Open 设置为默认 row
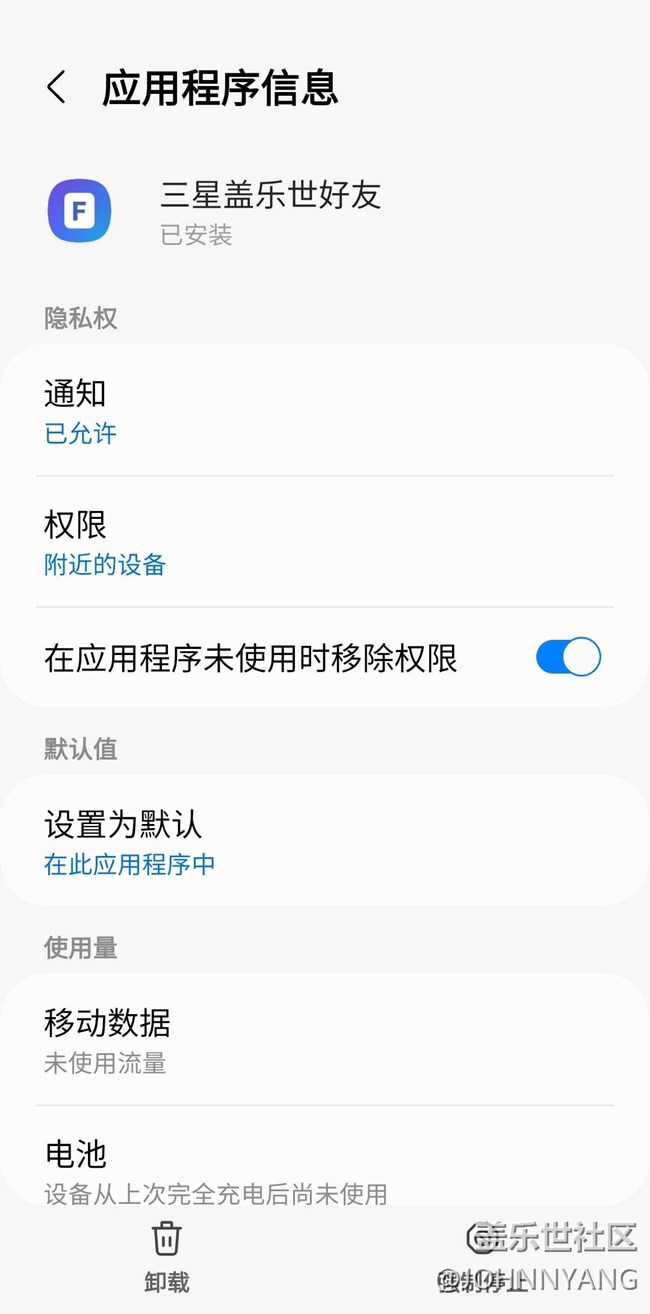The height and width of the screenshot is (1314, 650). tap(324, 842)
